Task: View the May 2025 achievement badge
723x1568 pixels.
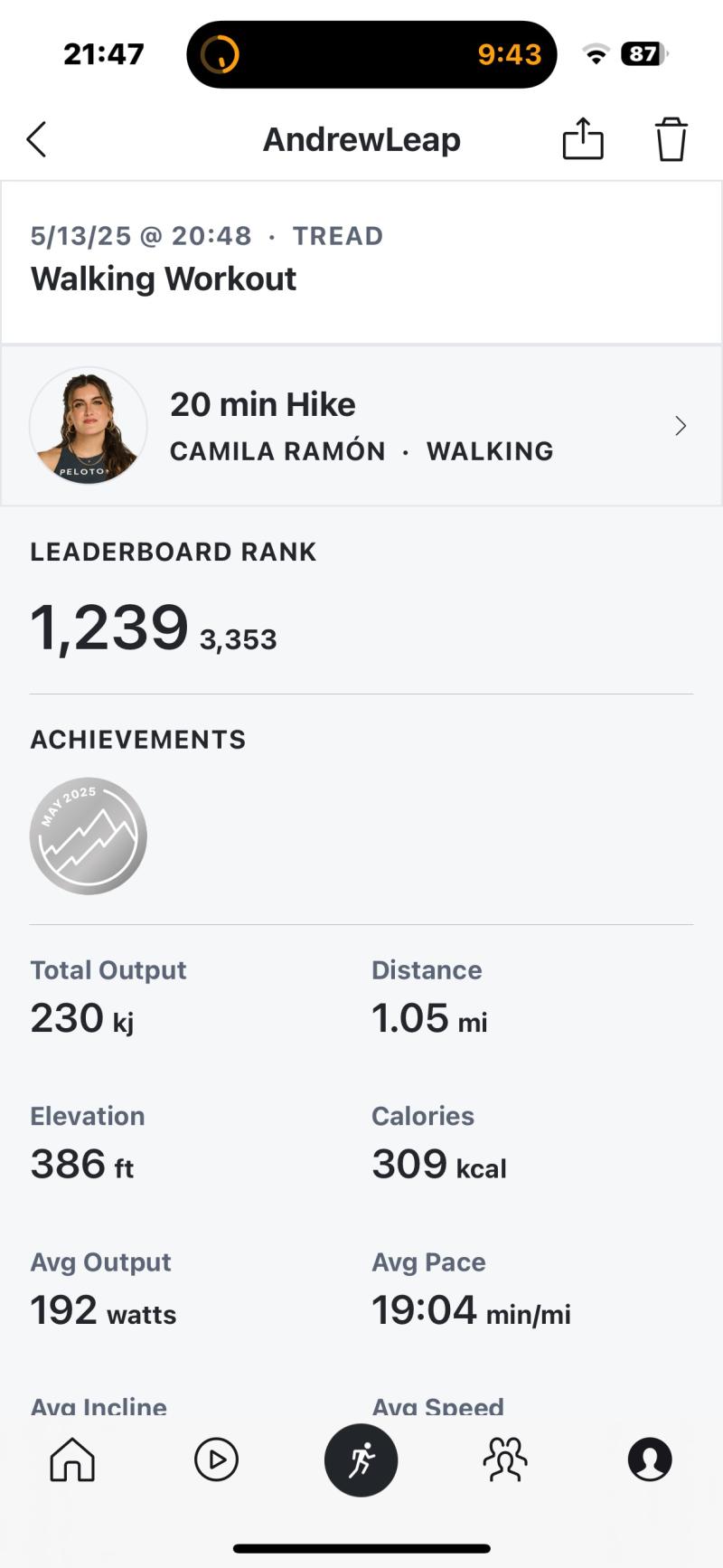Action: [89, 836]
